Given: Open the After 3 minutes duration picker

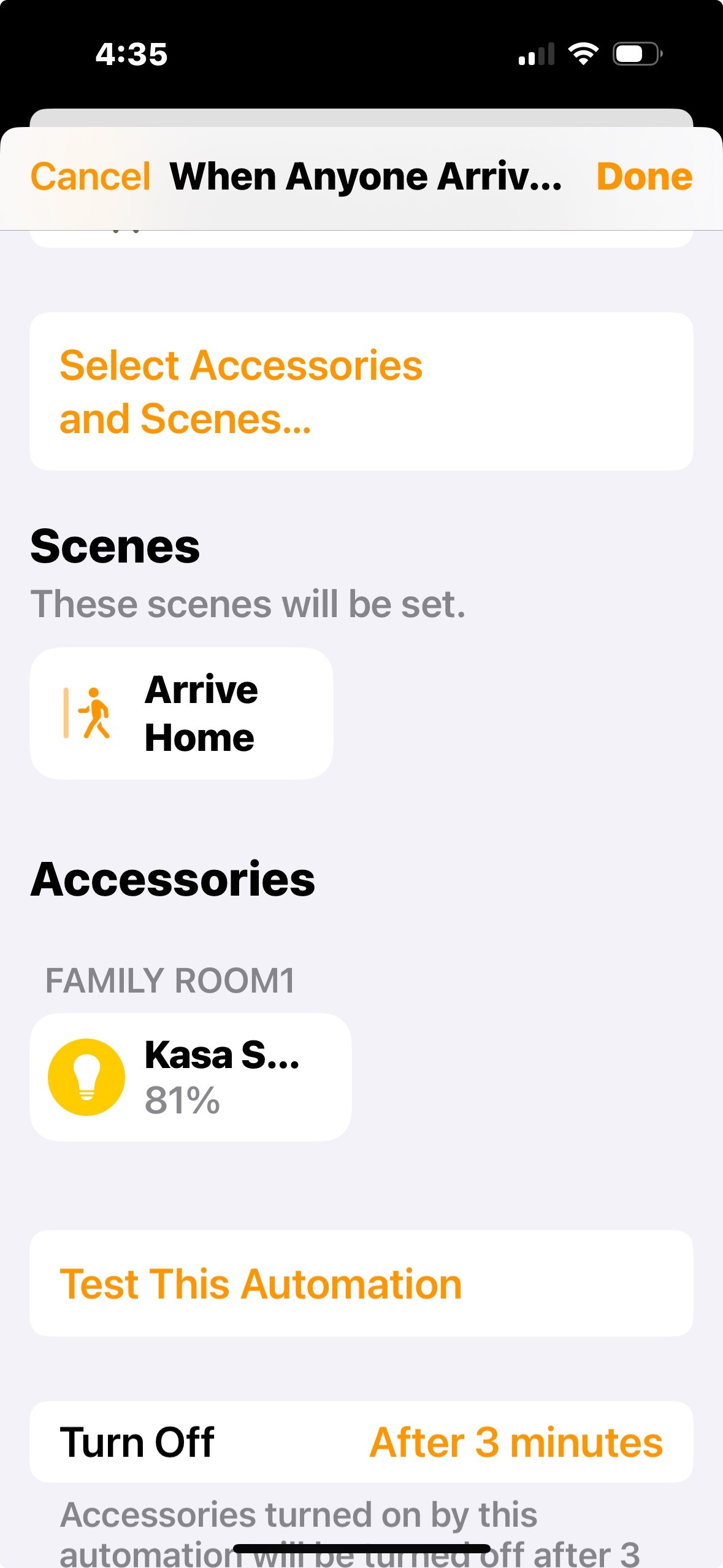Looking at the screenshot, I should pyautogui.click(x=517, y=1440).
